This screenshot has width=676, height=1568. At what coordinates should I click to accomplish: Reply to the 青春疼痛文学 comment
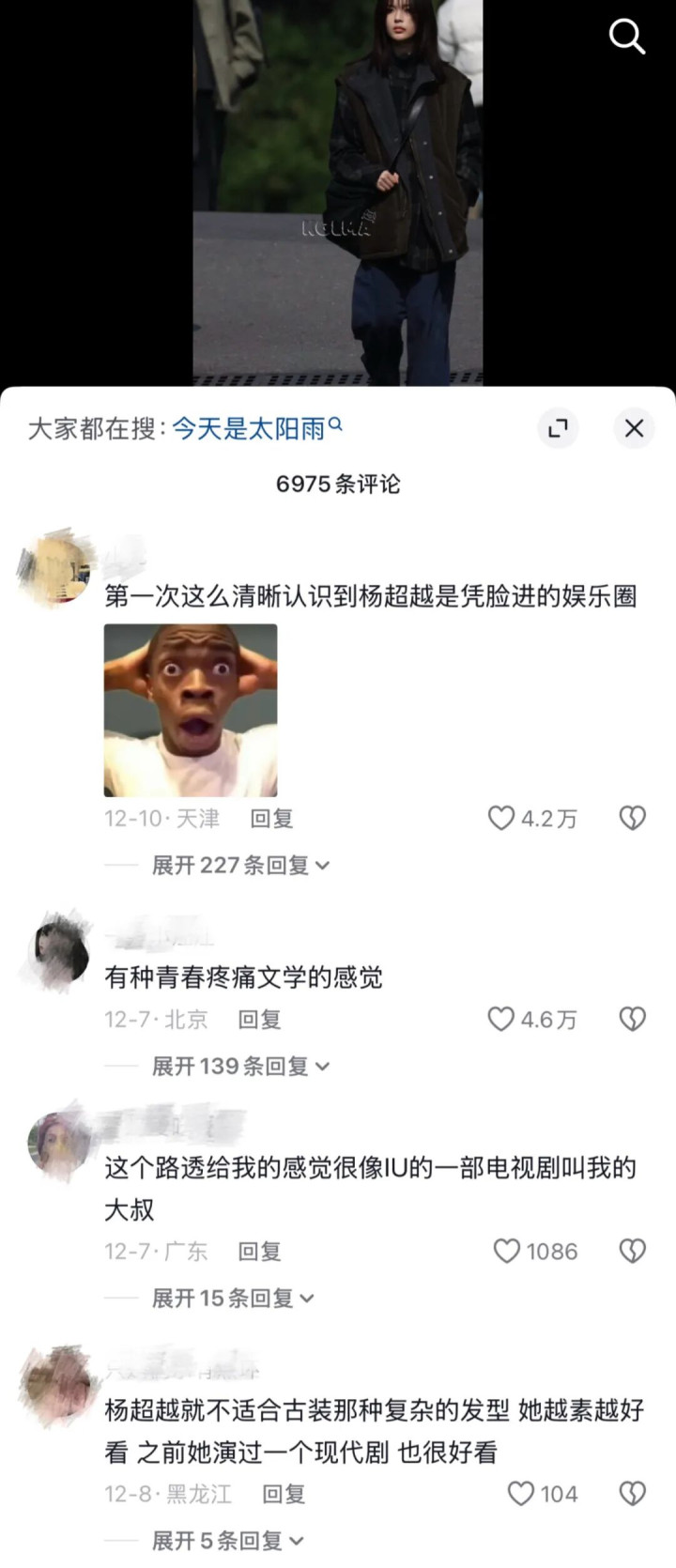[x=260, y=1020]
